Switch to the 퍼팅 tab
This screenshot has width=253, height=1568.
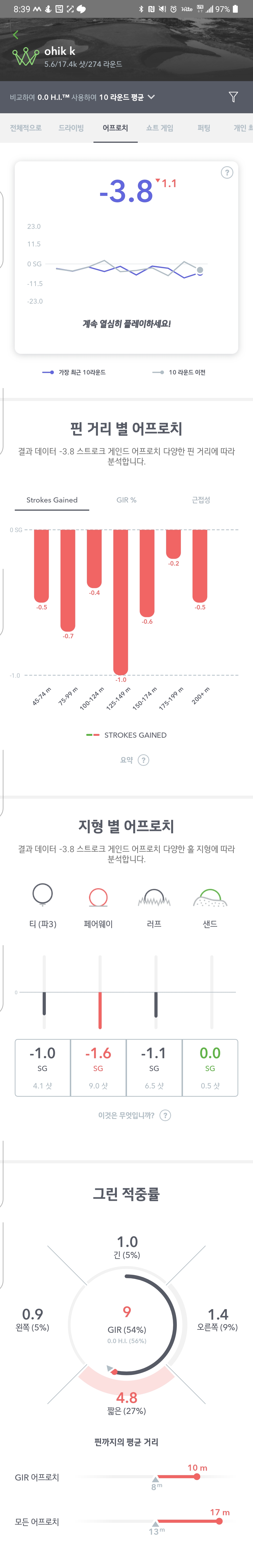204,128
